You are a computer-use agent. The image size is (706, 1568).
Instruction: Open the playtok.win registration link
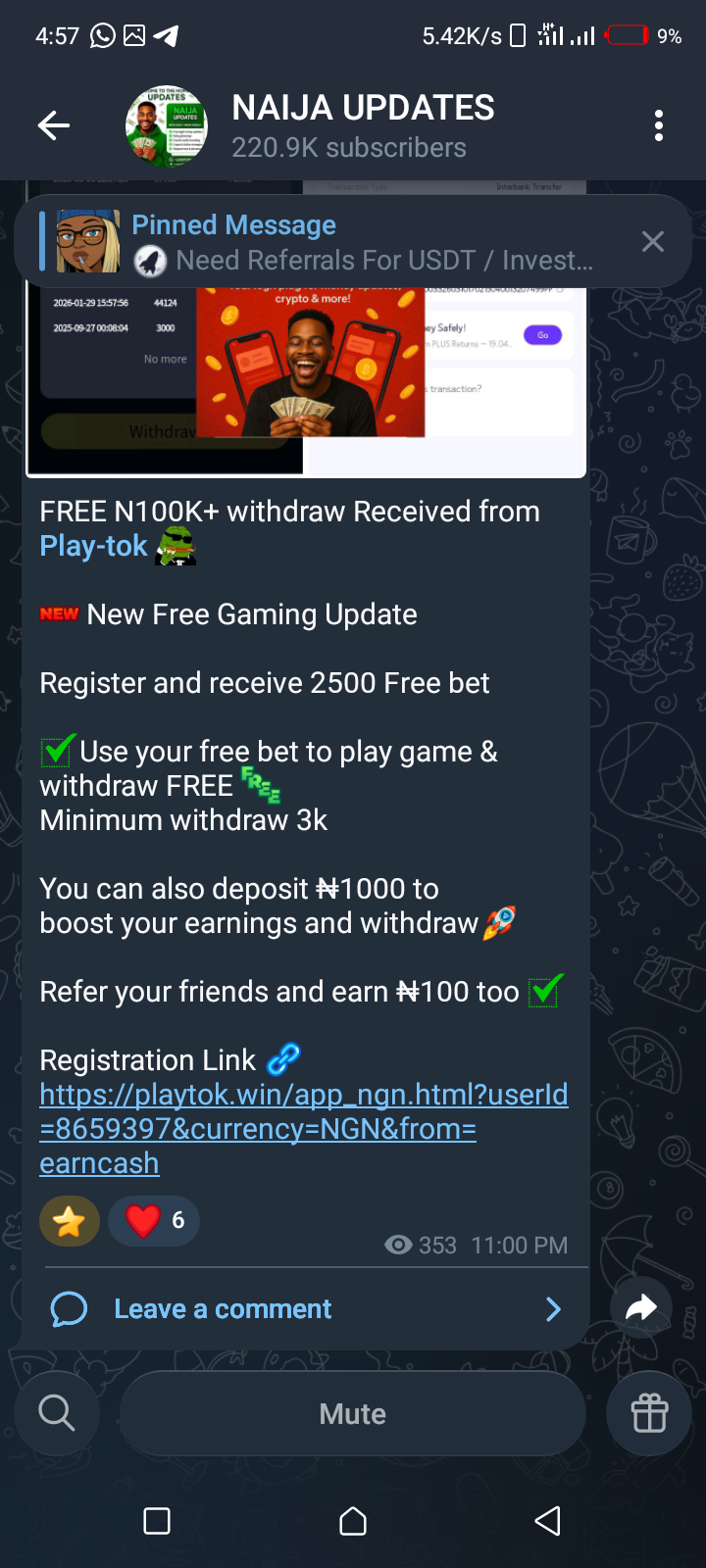303,1128
